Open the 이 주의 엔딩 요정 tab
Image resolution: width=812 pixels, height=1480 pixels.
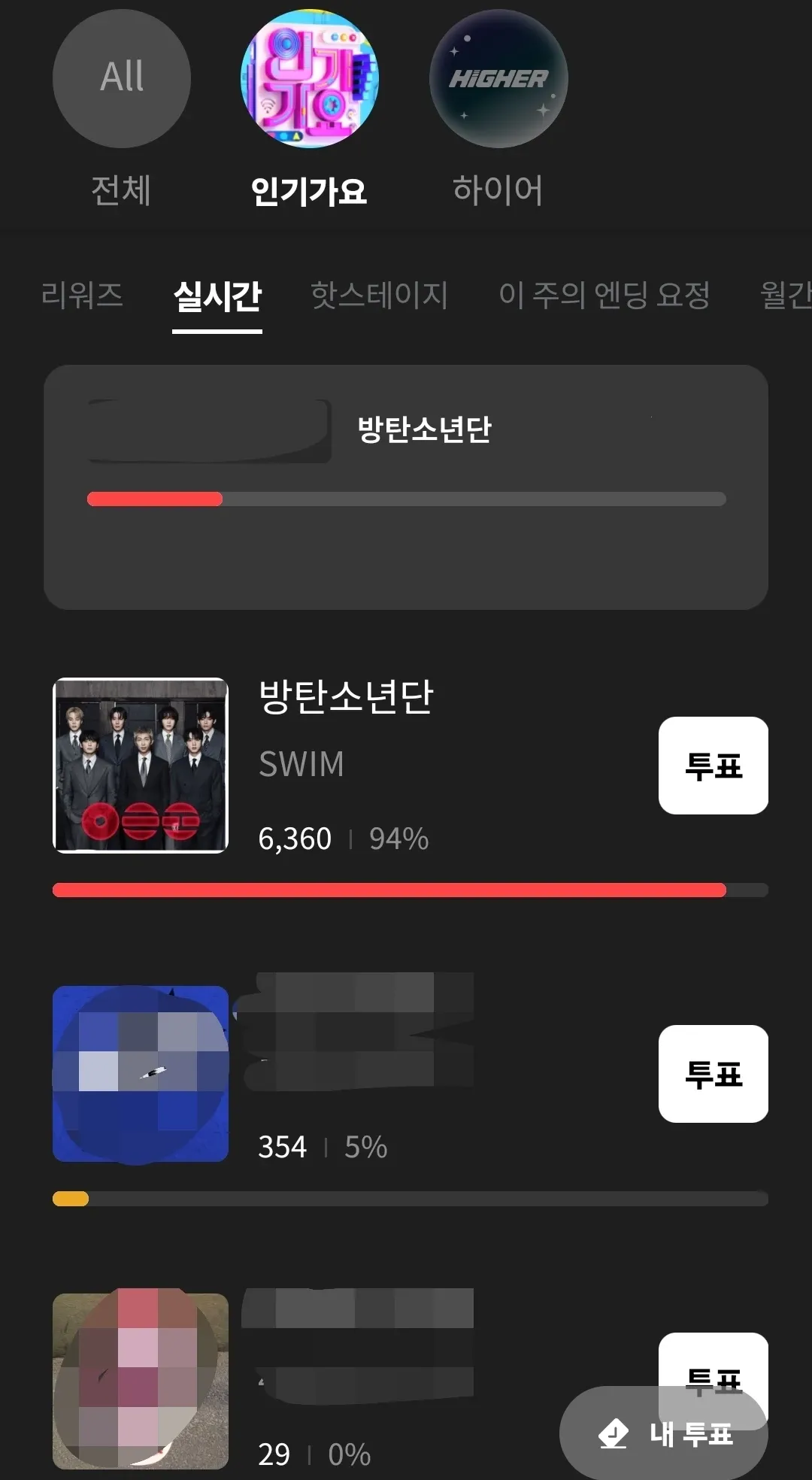point(604,295)
